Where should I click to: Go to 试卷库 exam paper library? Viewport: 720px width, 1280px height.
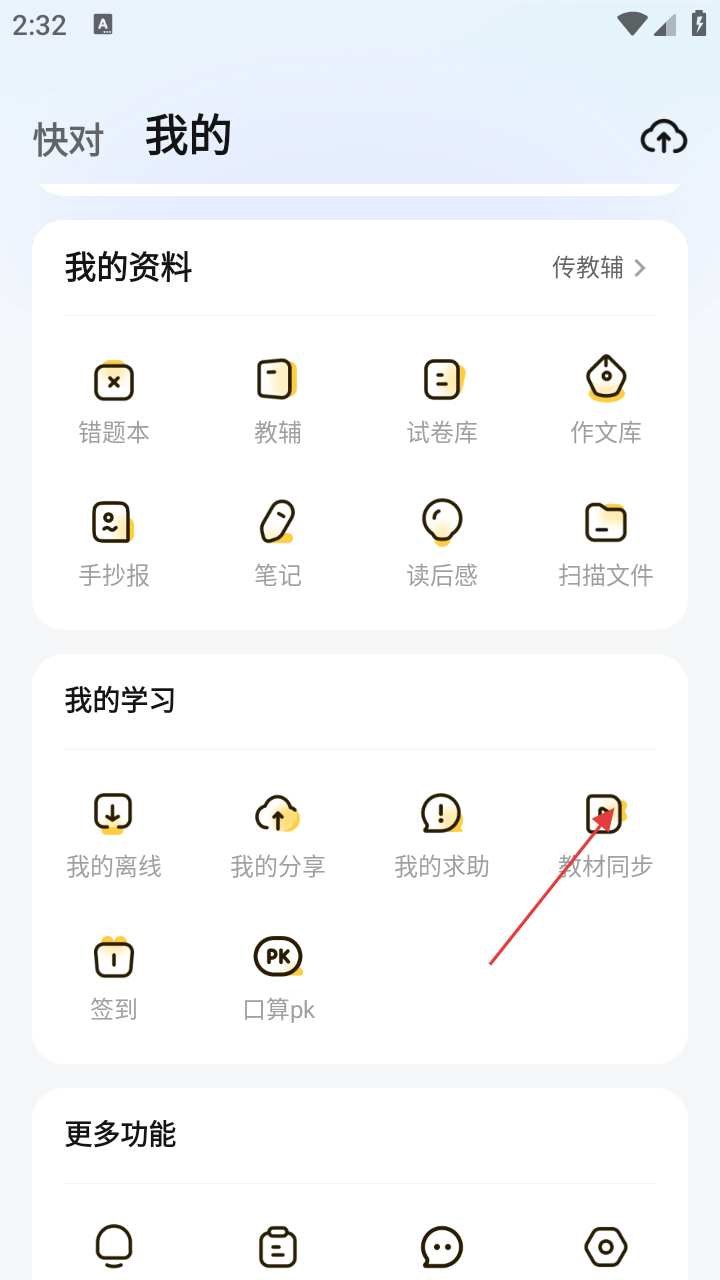point(442,400)
